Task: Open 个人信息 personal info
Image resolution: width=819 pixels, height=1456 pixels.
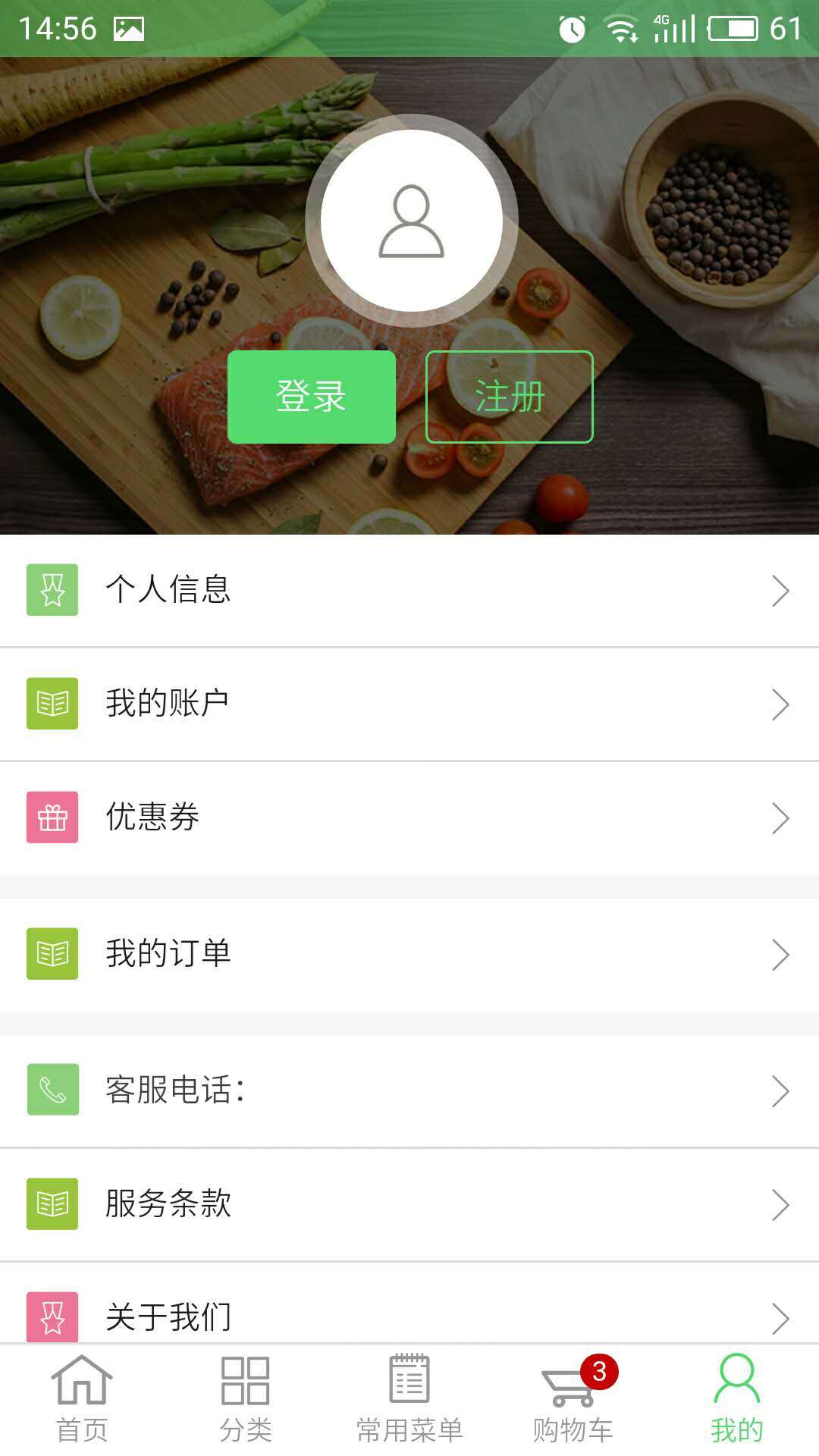Action: pyautogui.click(x=409, y=590)
